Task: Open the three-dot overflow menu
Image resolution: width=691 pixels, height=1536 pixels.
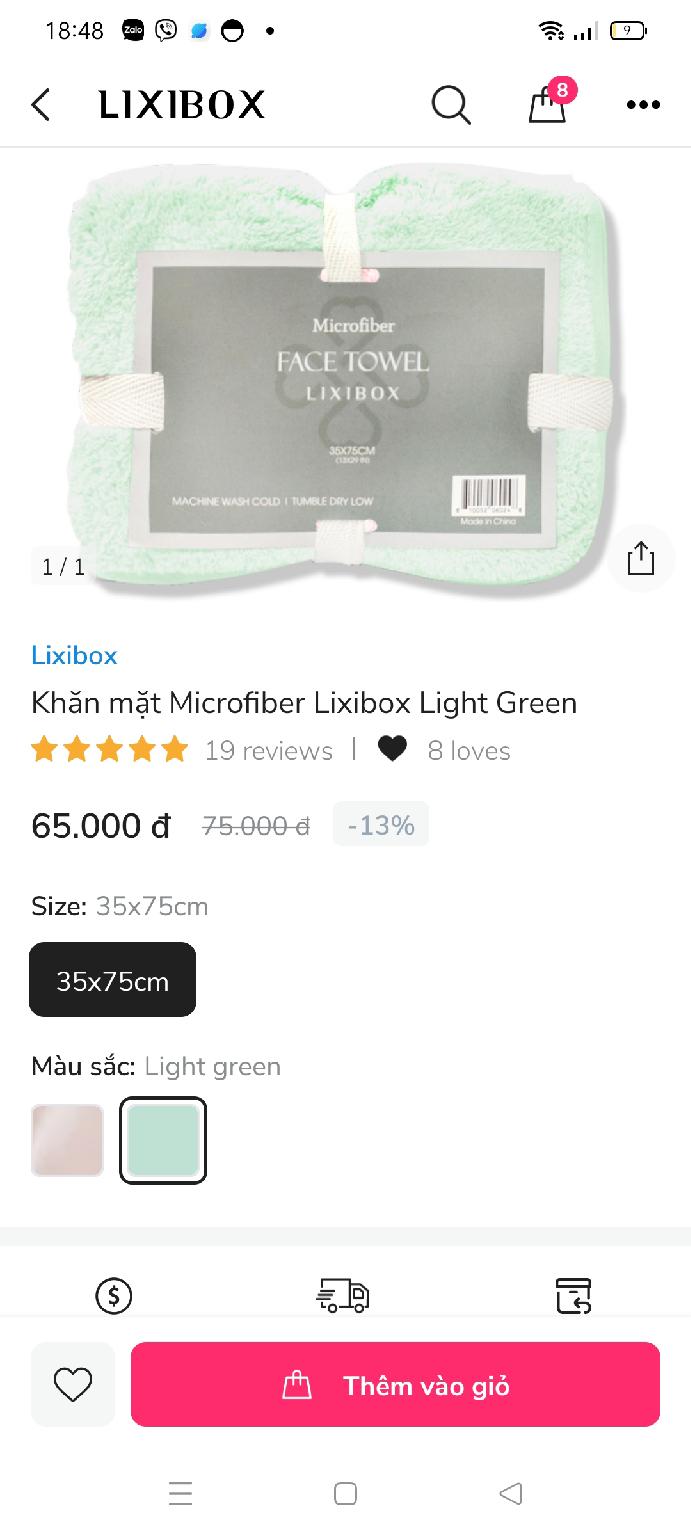Action: (x=643, y=104)
